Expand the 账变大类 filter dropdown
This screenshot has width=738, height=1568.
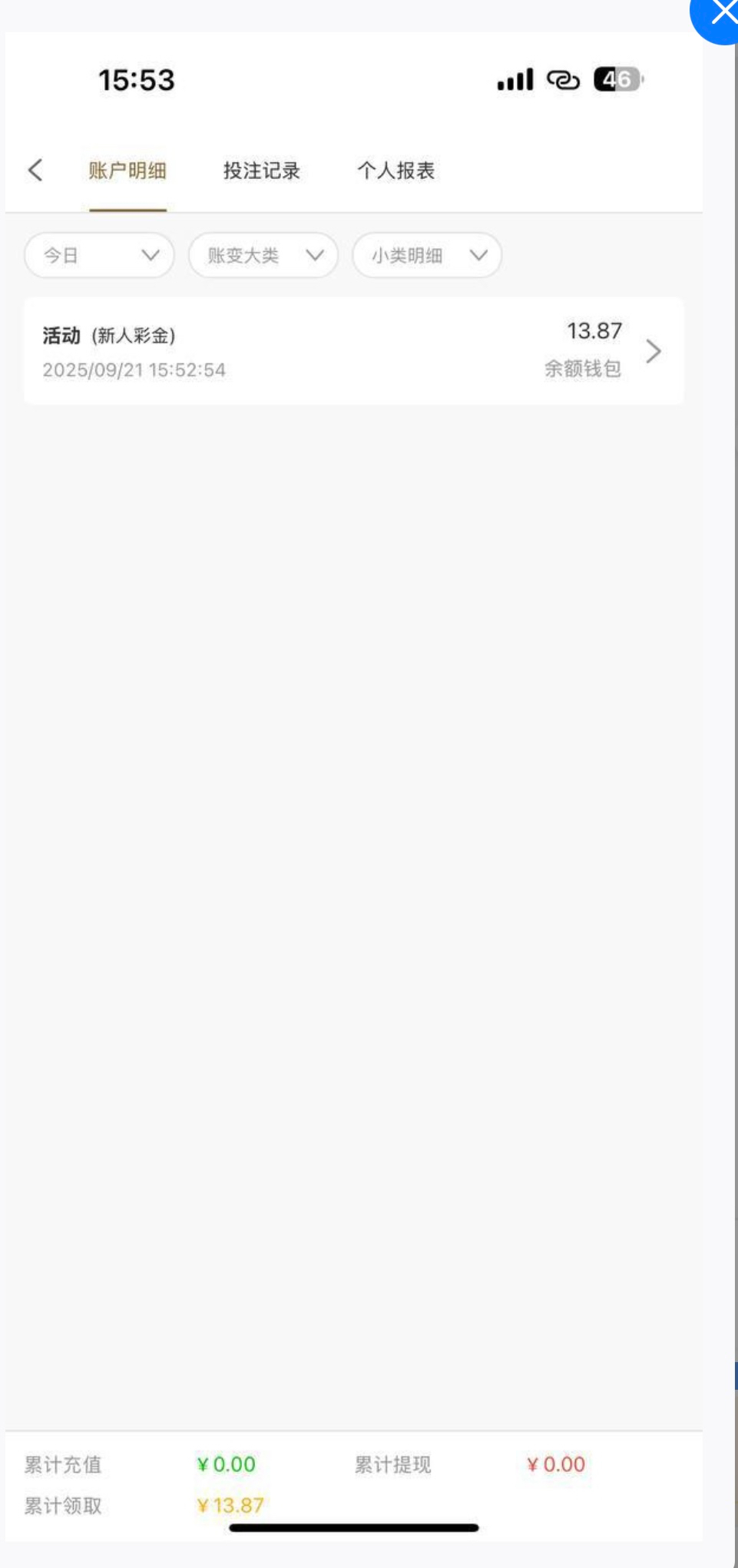coord(263,255)
